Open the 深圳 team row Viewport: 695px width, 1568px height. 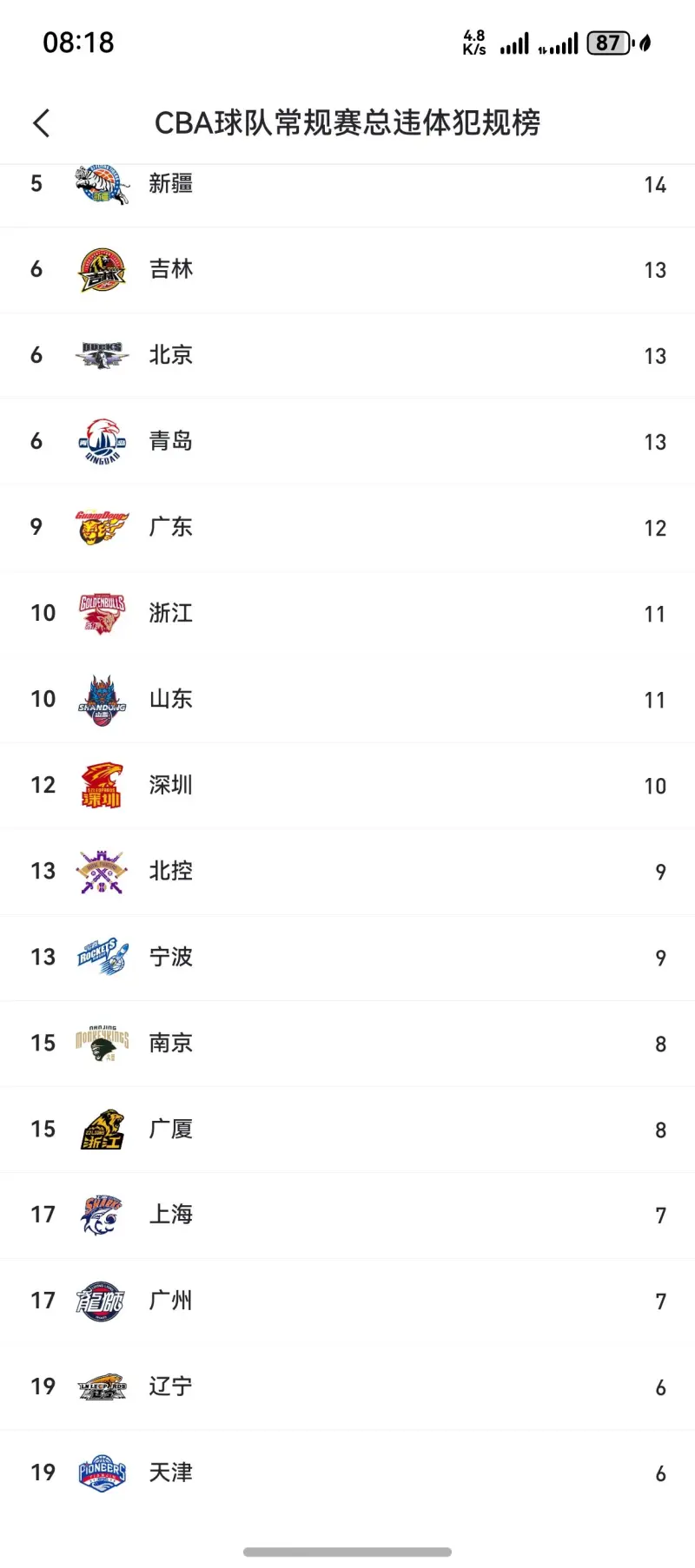pyautogui.click(x=347, y=786)
